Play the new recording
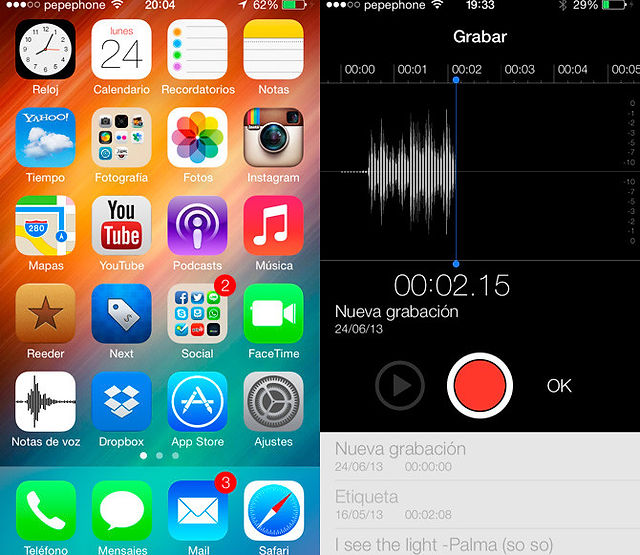Image resolution: width=640 pixels, height=555 pixels. coord(399,385)
